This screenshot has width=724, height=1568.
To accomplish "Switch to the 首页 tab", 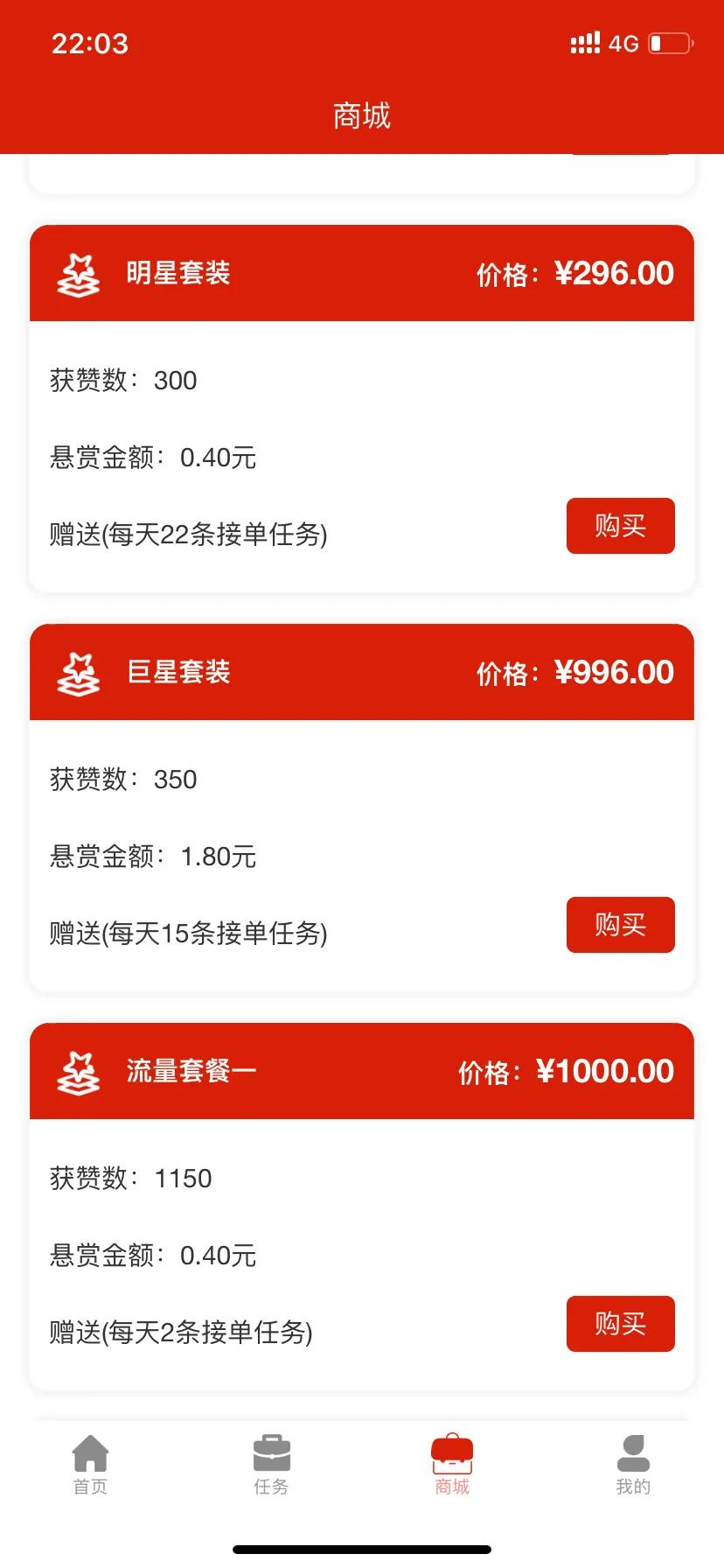I will click(90, 1466).
